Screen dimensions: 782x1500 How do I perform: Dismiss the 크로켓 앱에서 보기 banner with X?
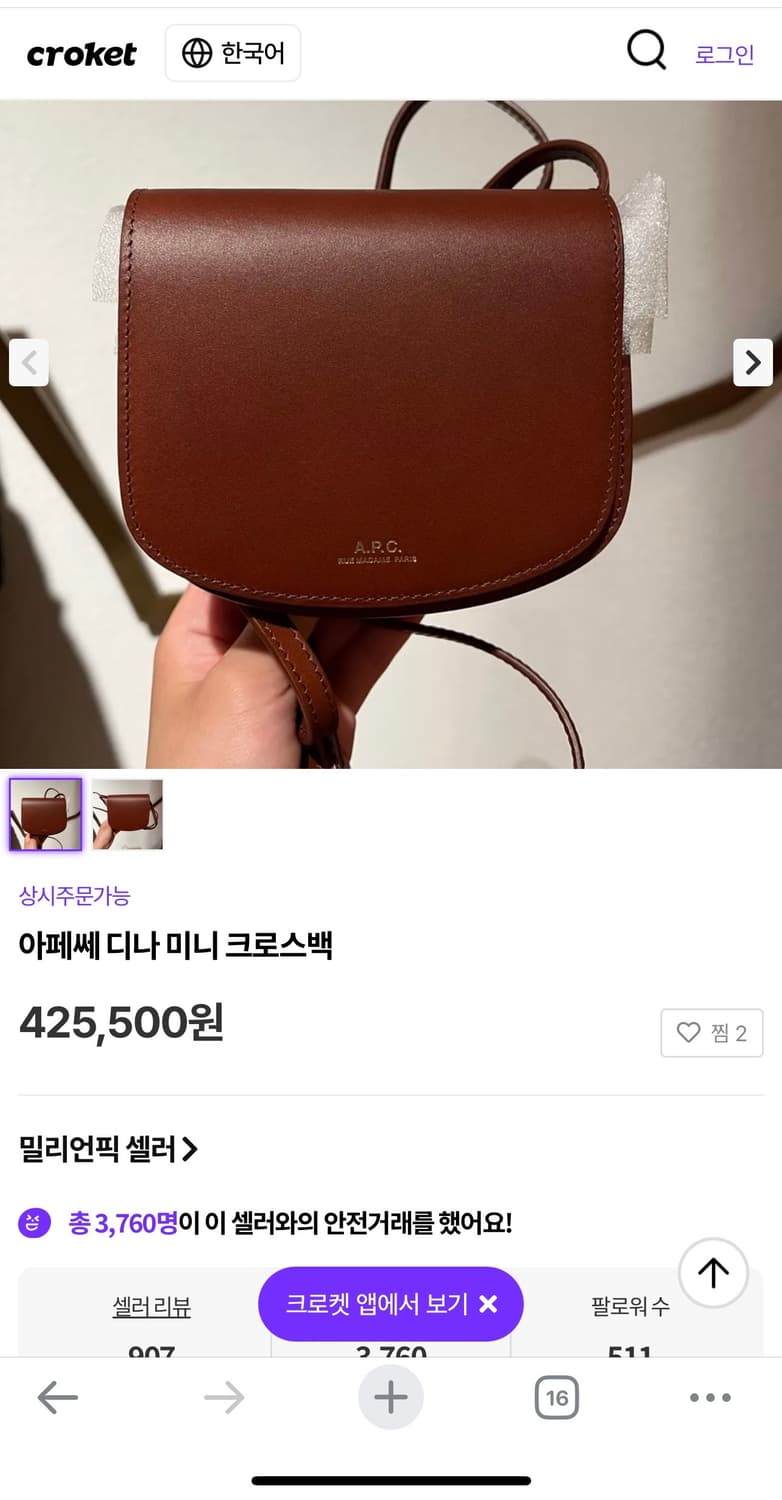point(487,1304)
